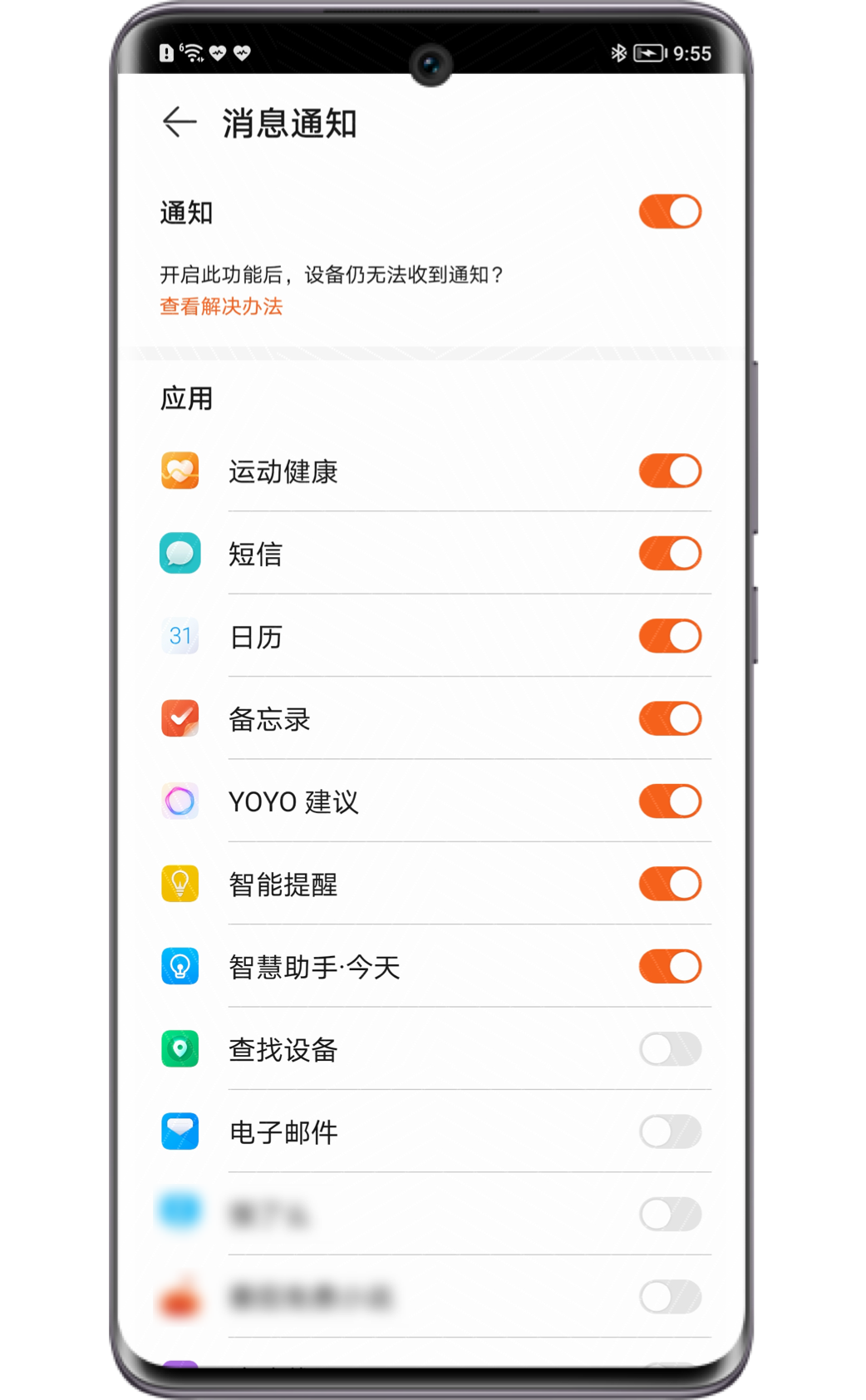Toggle off 短信 notifications

pos(670,554)
